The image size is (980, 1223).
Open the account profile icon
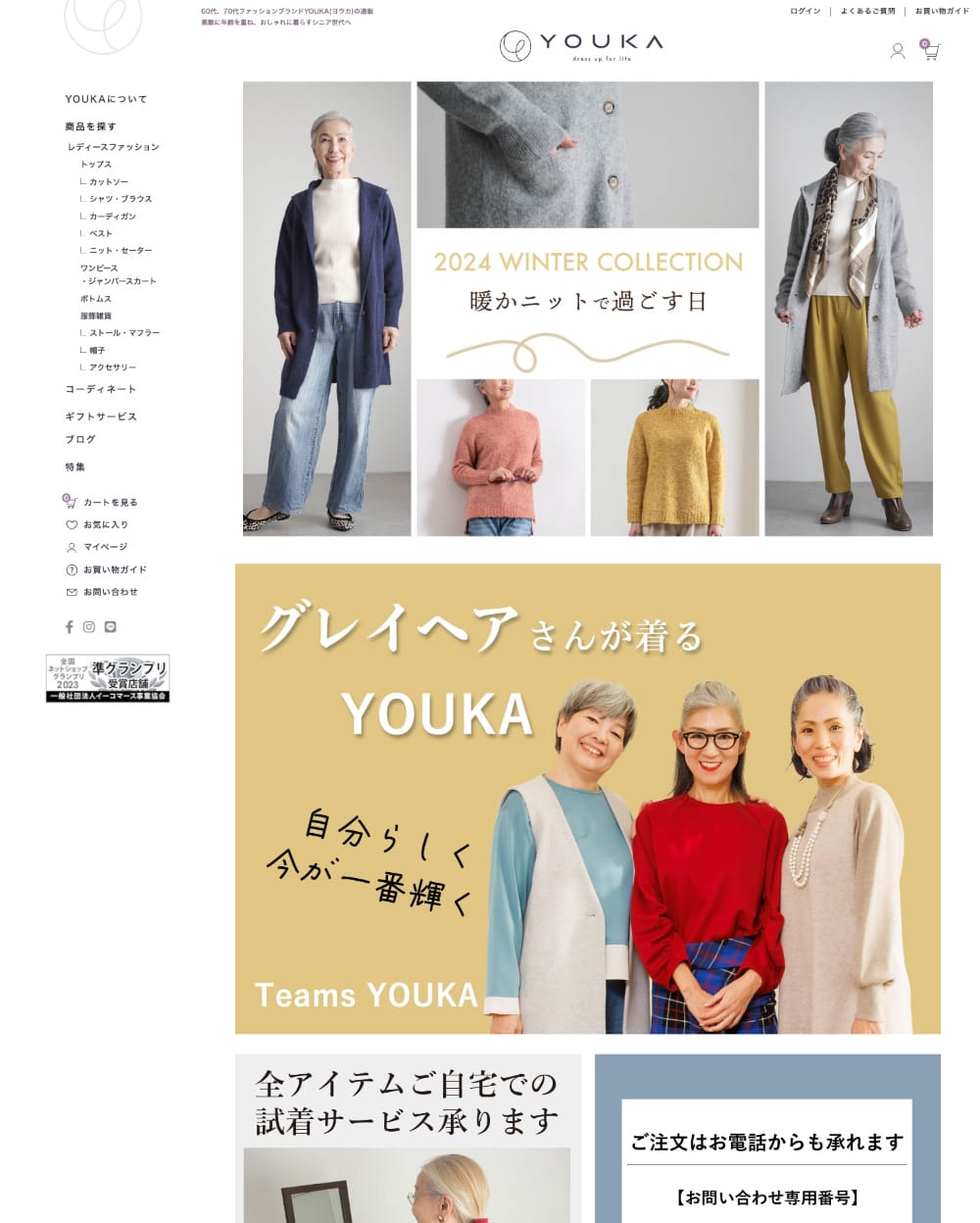(897, 51)
